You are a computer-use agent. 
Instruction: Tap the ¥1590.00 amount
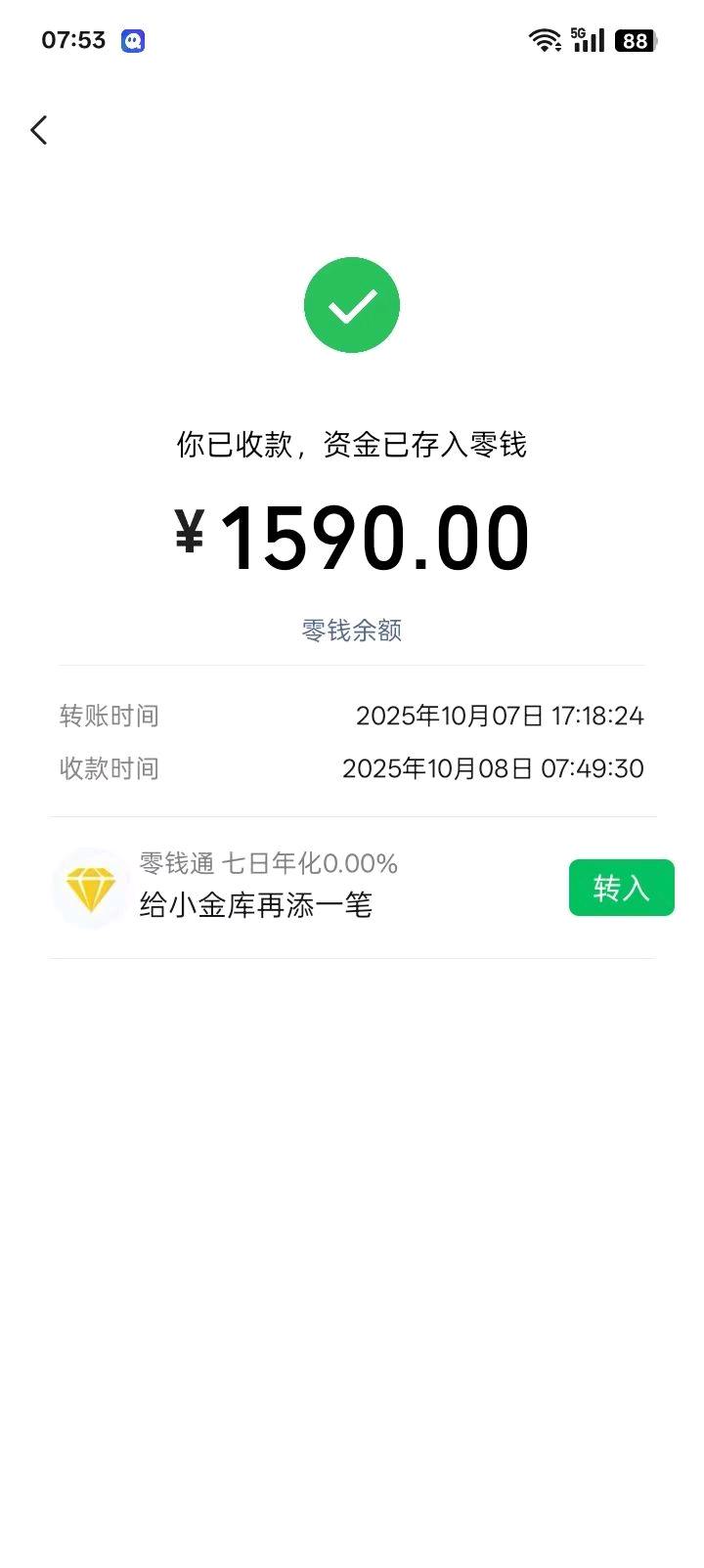pyautogui.click(x=352, y=533)
